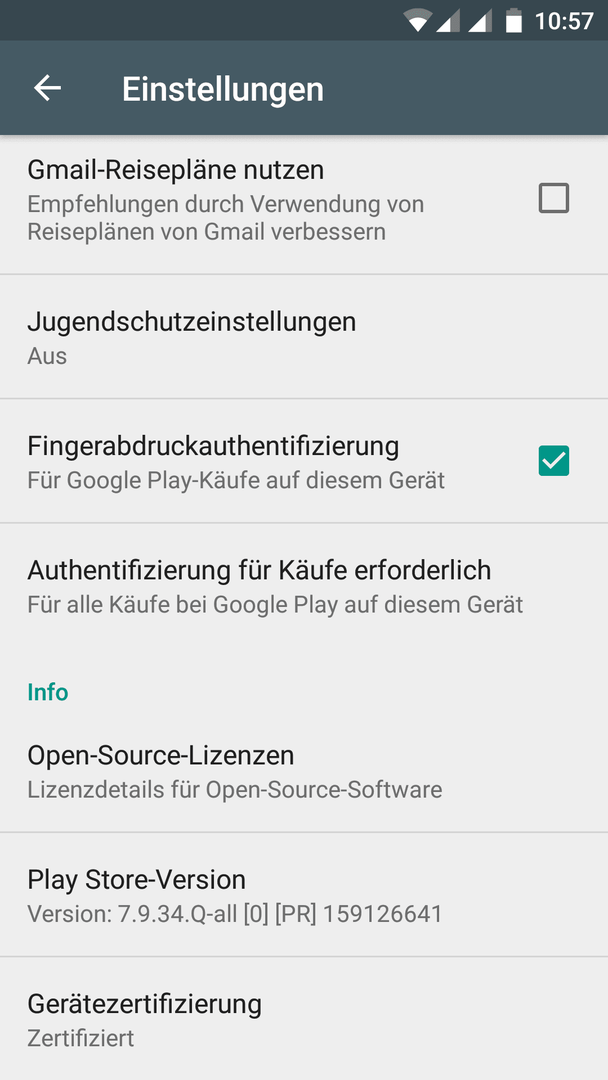The height and width of the screenshot is (1080, 608).
Task: View Open-Source-Lizenzen details
Action: [304, 771]
